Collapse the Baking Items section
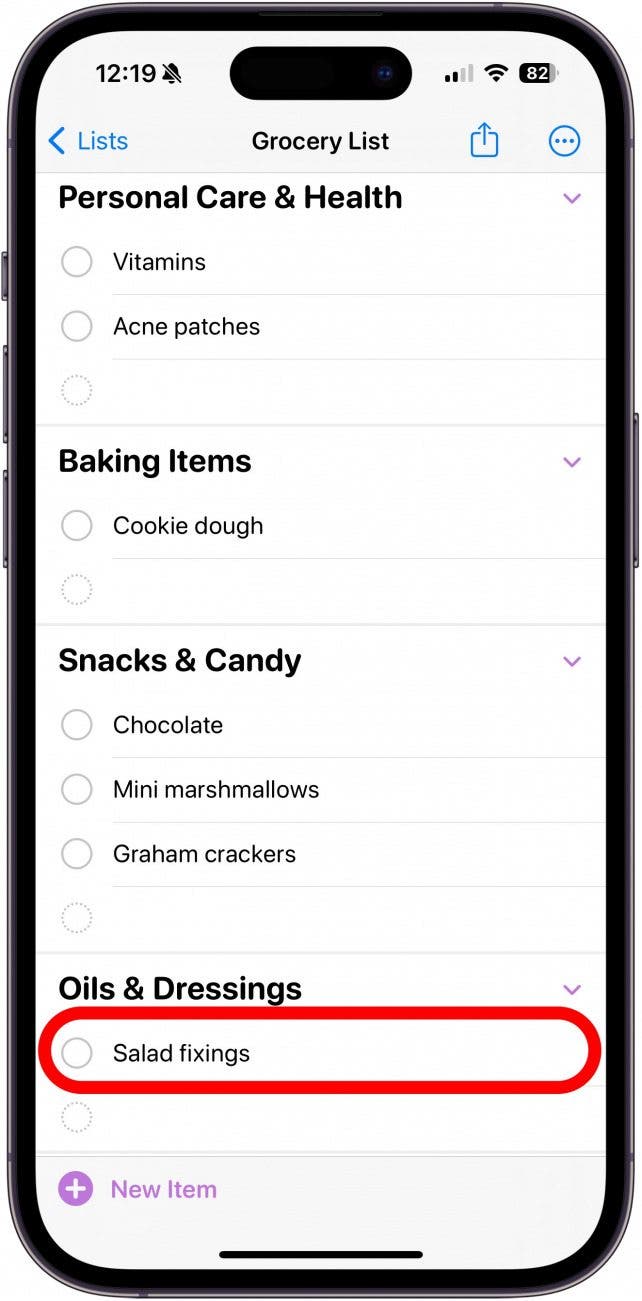The width and height of the screenshot is (642, 1301). pos(572,462)
